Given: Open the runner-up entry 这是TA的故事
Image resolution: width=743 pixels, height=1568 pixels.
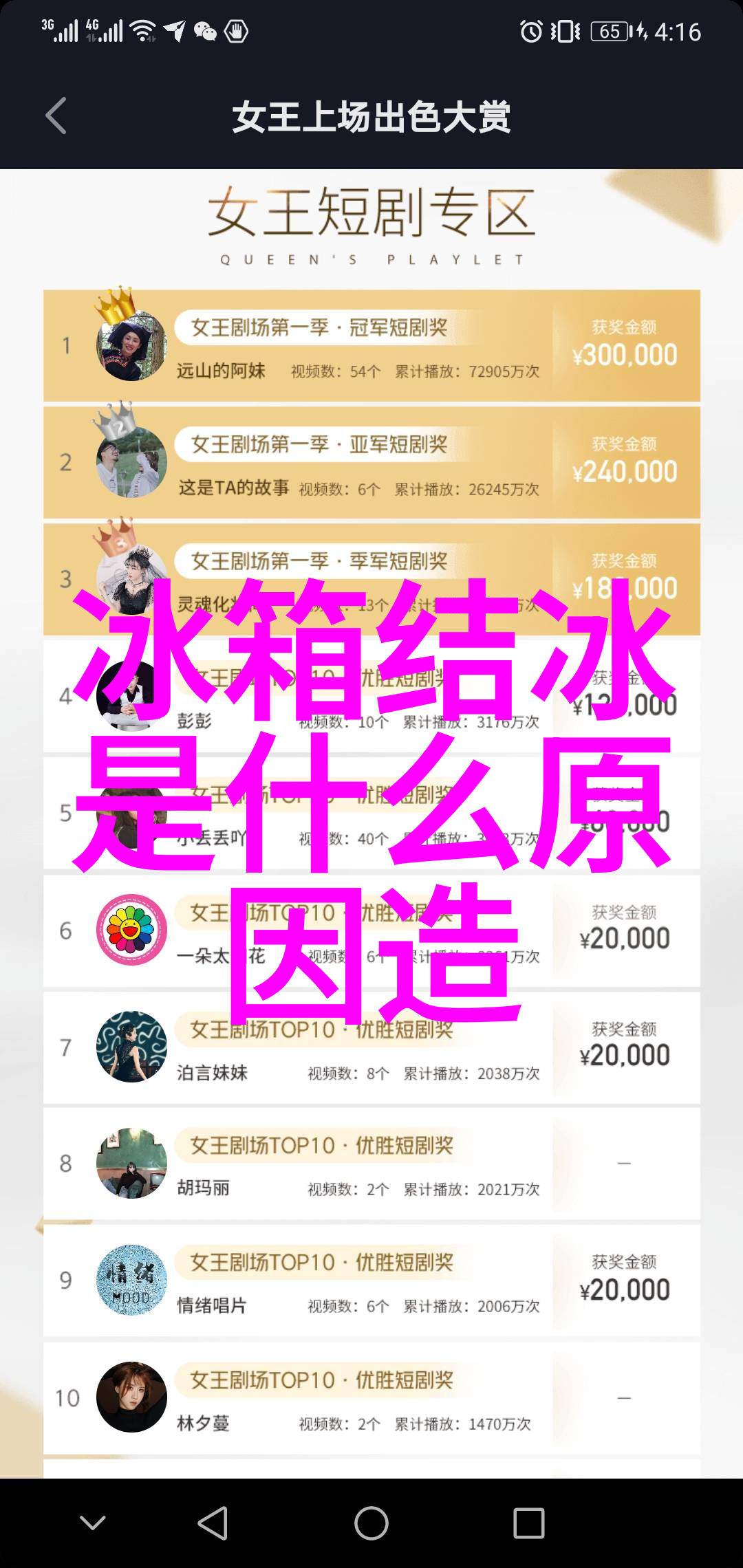Looking at the screenshot, I should tap(371, 463).
